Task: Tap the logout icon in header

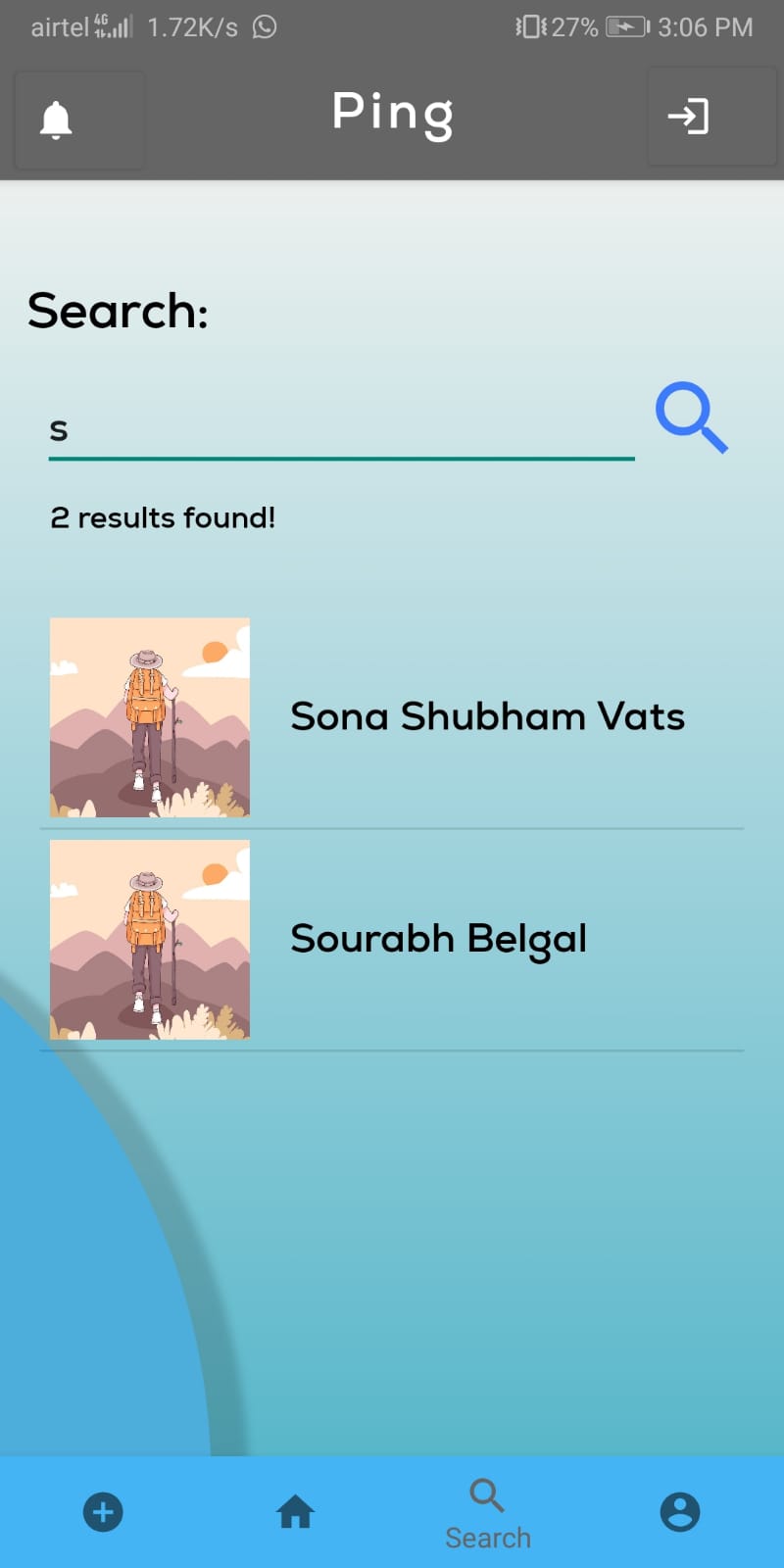Action: (688, 117)
